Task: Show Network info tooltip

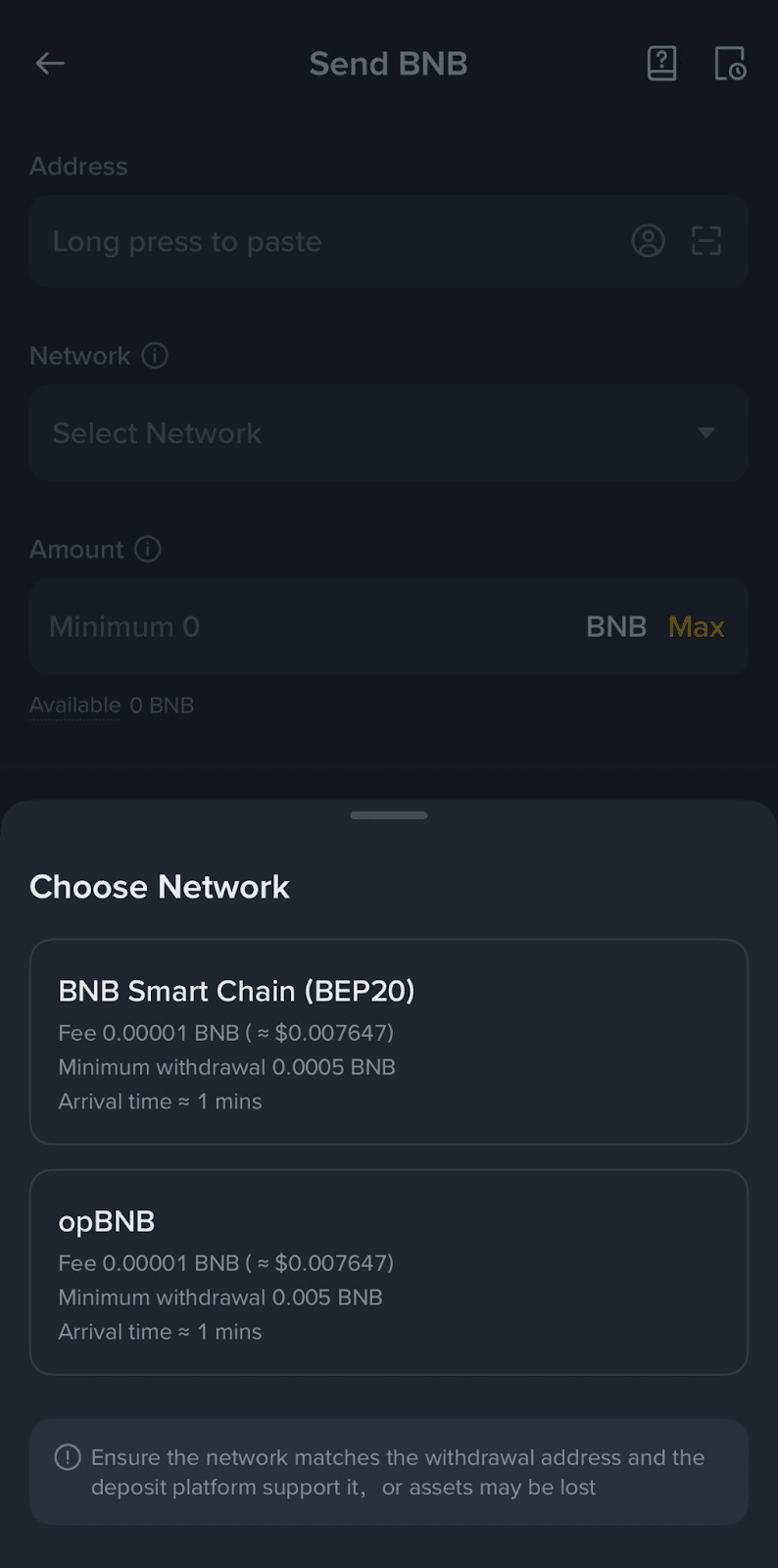Action: [155, 356]
